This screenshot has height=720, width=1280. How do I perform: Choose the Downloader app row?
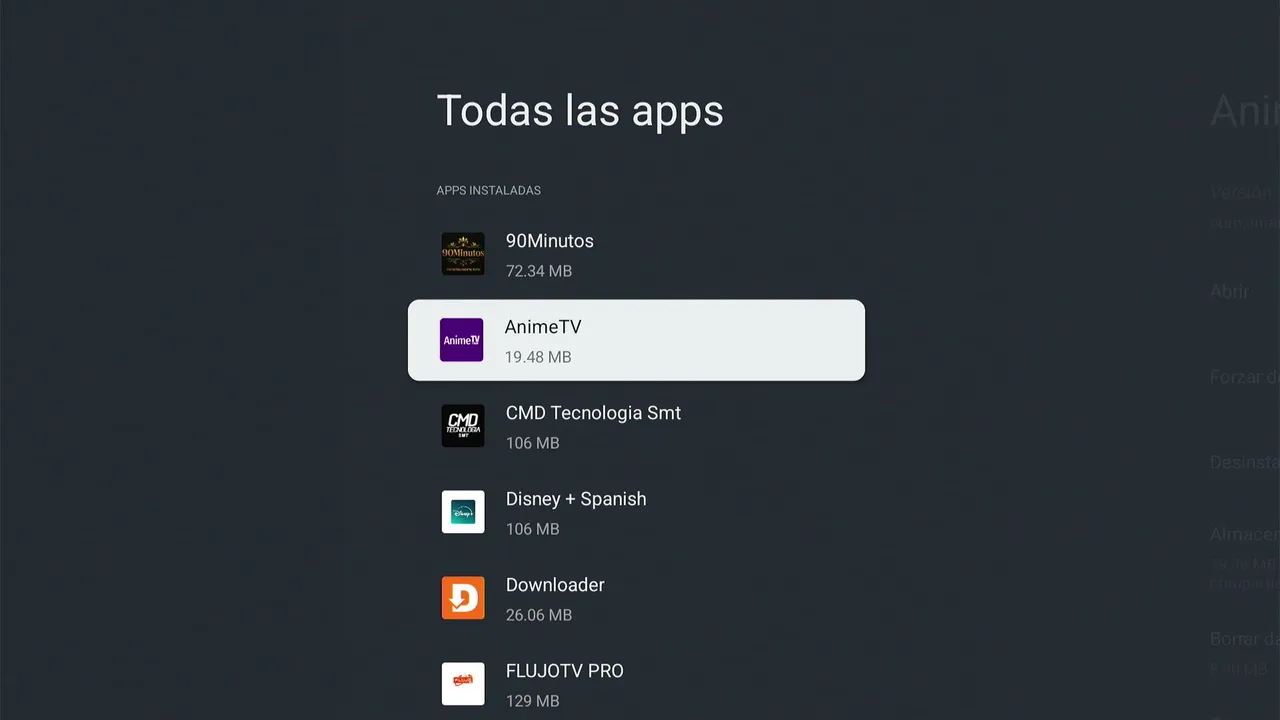click(x=636, y=599)
